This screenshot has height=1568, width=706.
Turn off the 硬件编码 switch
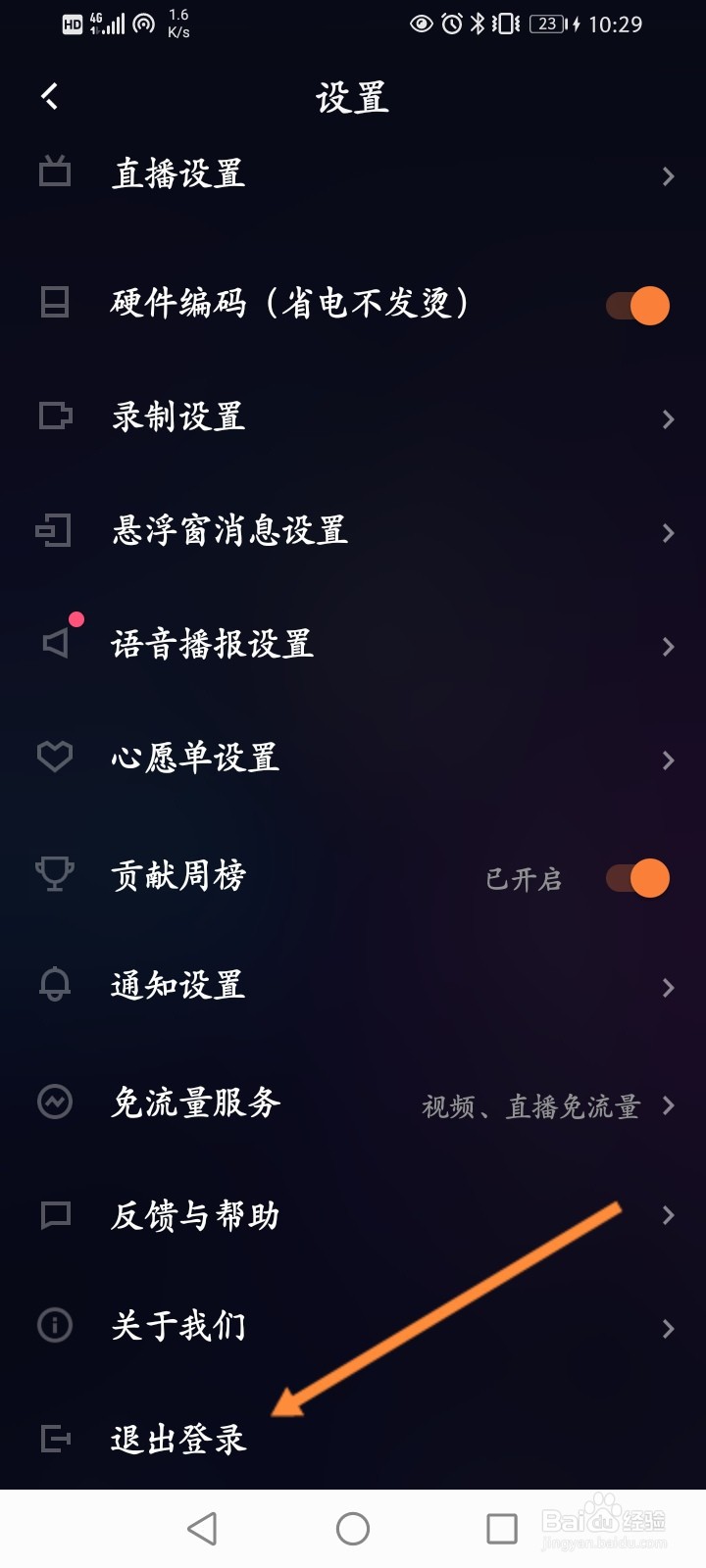[x=637, y=305]
